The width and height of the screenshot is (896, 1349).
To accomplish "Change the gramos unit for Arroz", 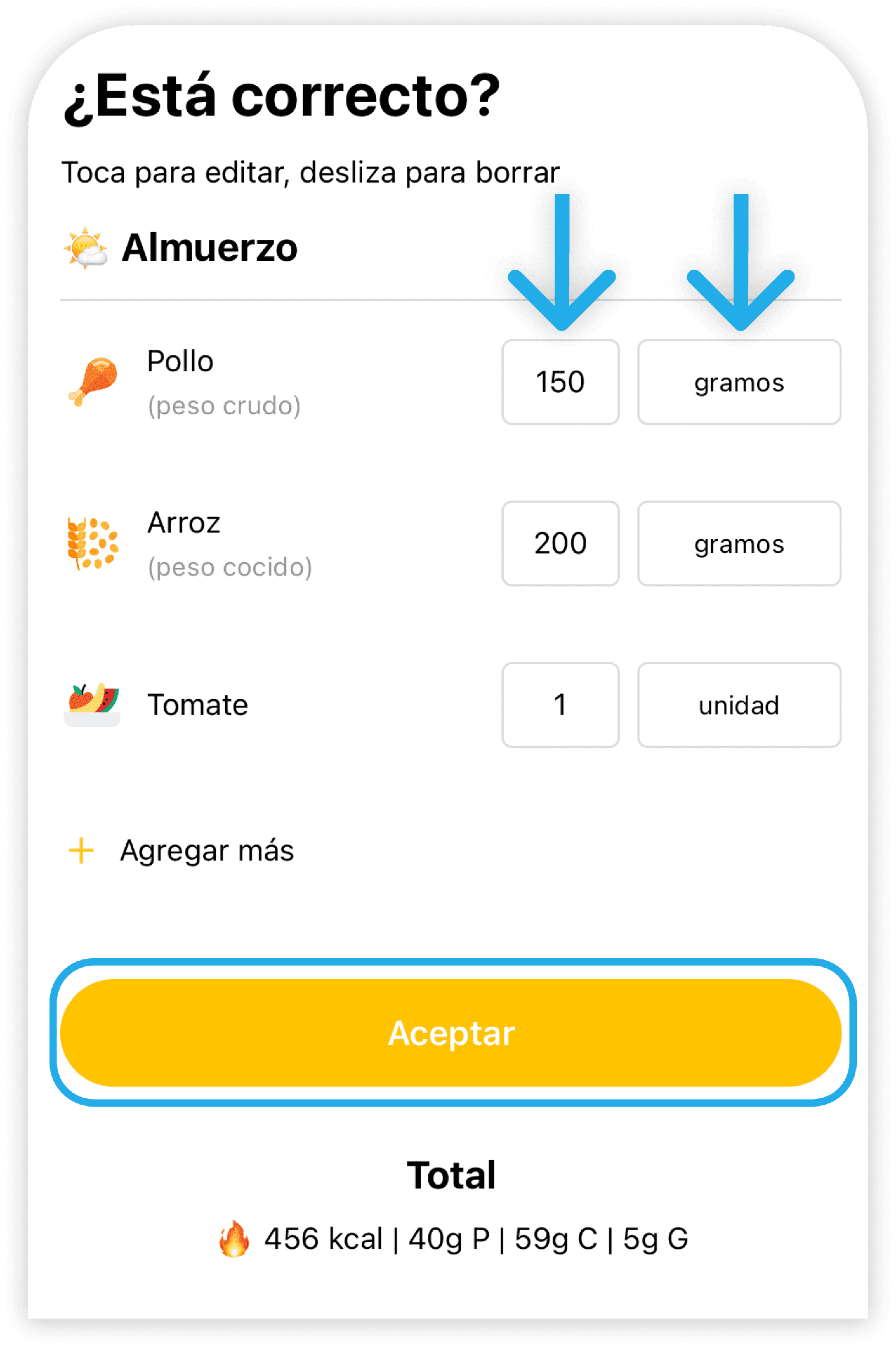I will pyautogui.click(x=738, y=543).
